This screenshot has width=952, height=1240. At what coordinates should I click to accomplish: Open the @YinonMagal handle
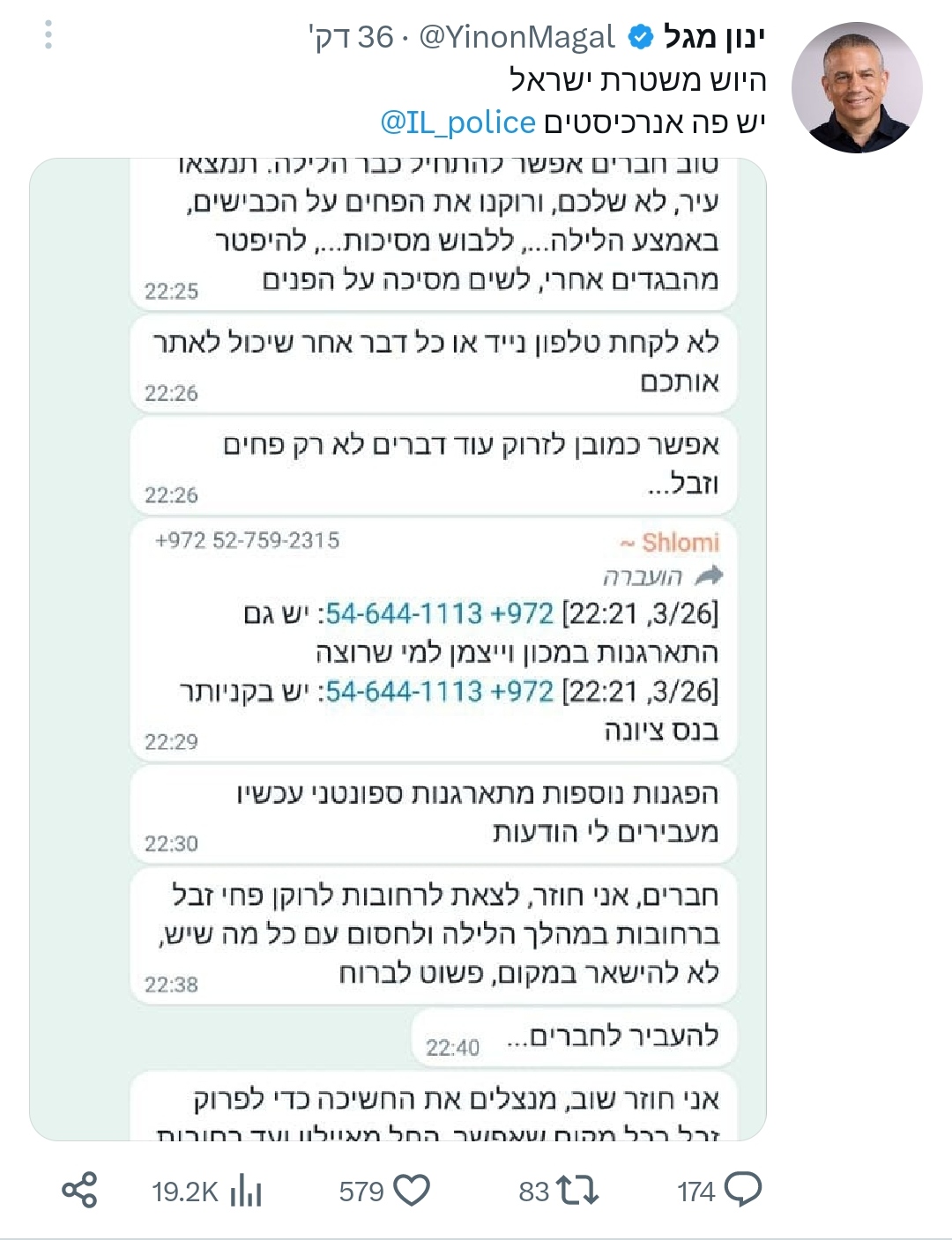point(516,37)
